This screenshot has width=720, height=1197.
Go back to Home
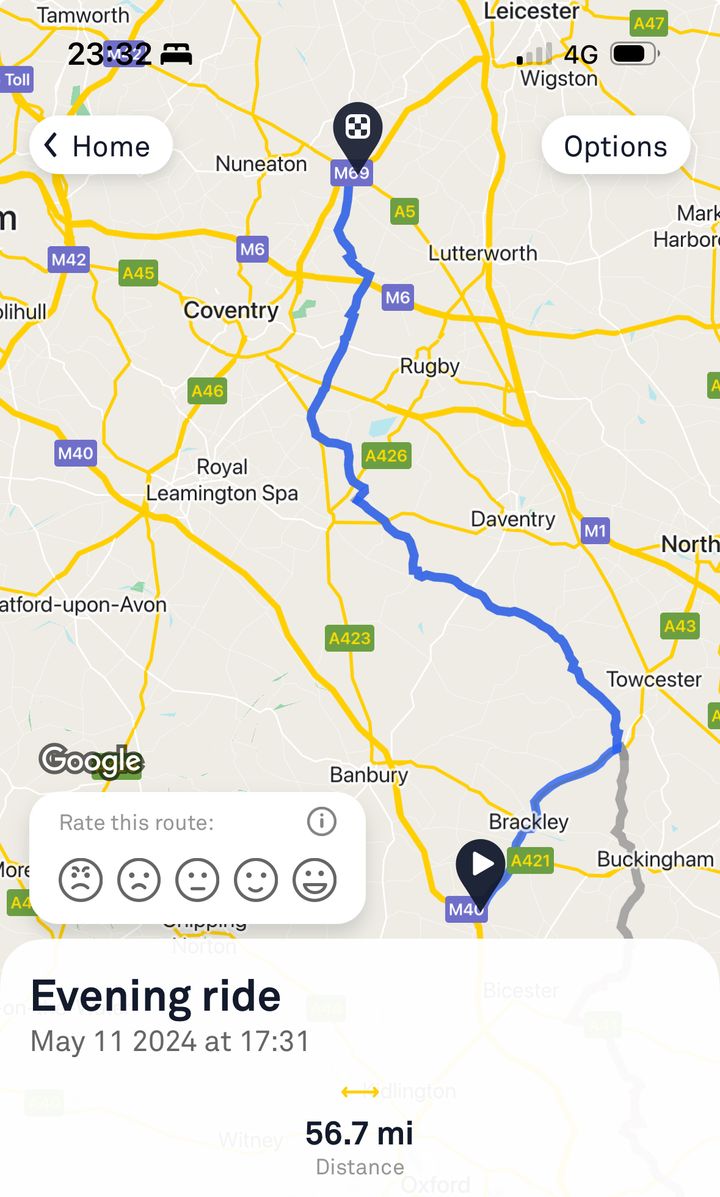[x=100, y=146]
